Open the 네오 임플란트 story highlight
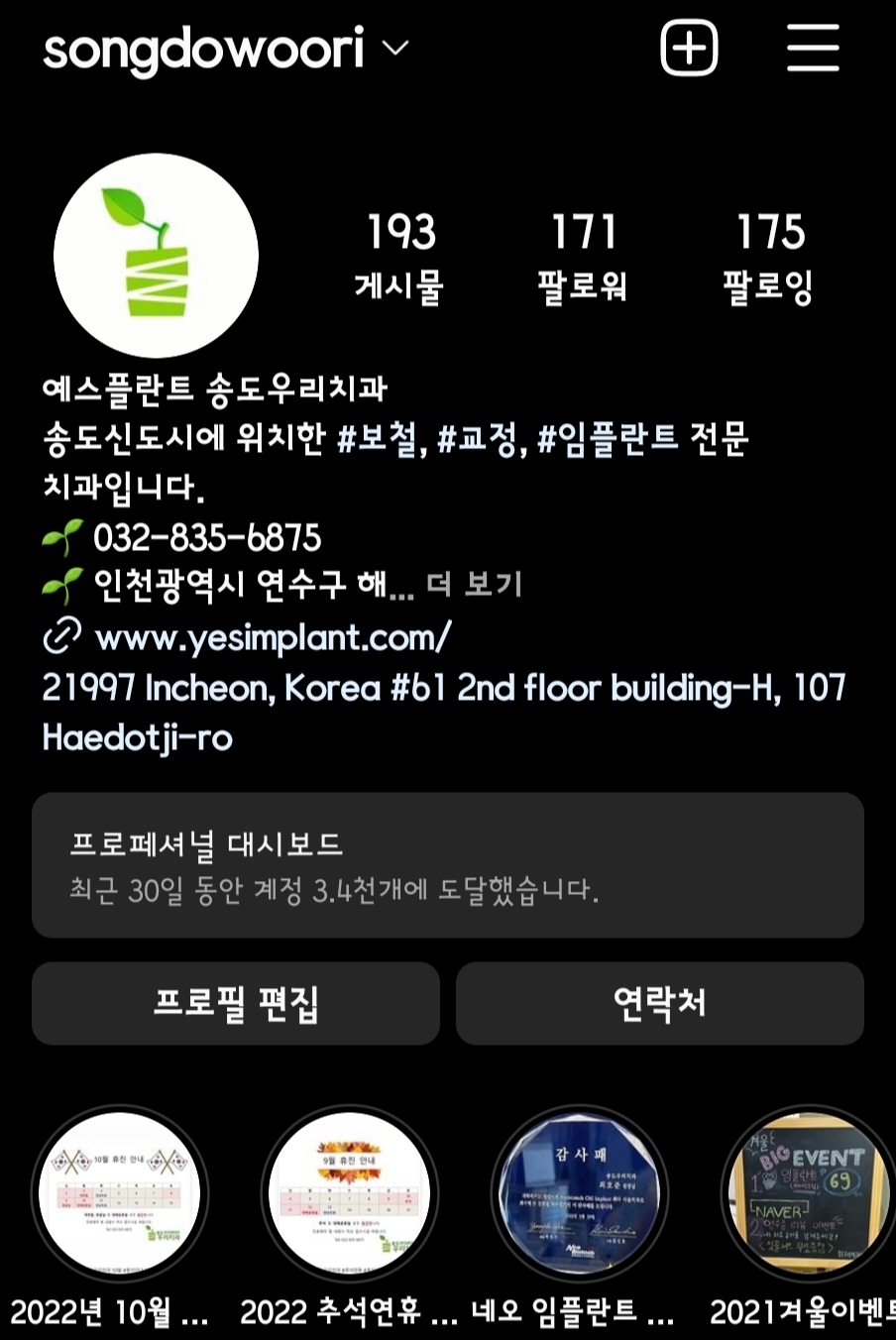The height and width of the screenshot is (1340, 896). click(x=579, y=1194)
